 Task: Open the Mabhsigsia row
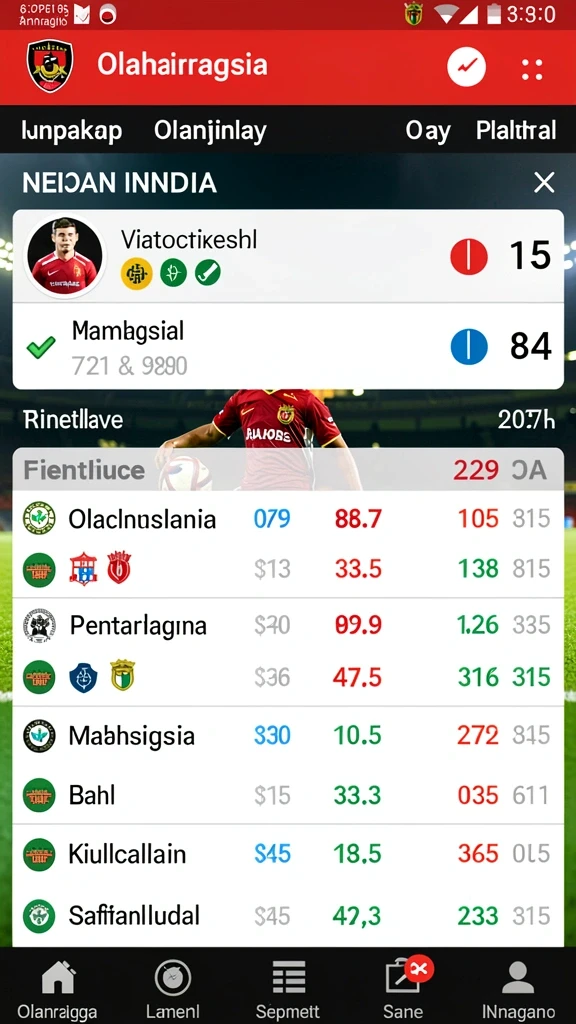(x=288, y=736)
